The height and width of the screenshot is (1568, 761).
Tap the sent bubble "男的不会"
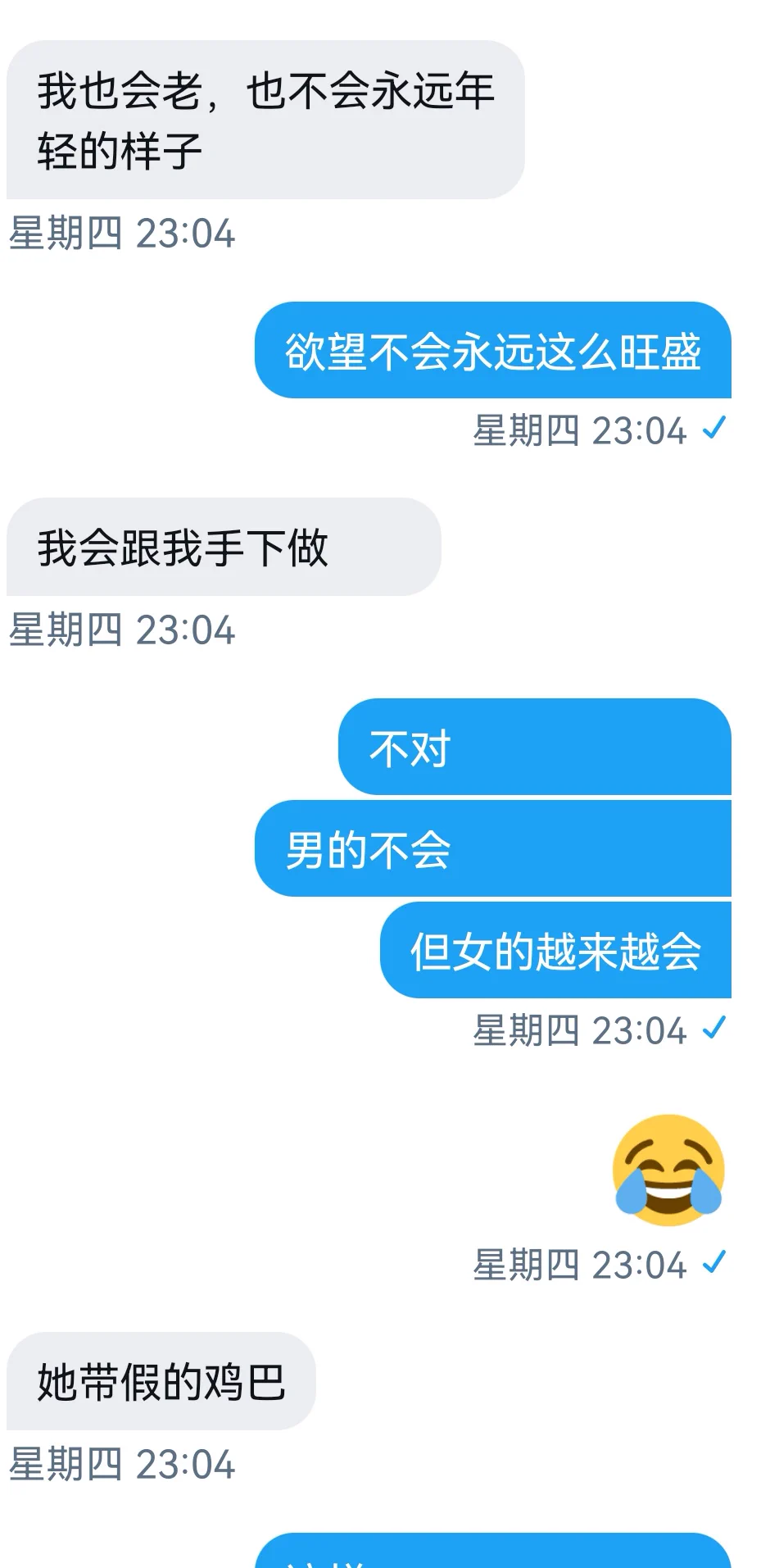click(x=492, y=849)
